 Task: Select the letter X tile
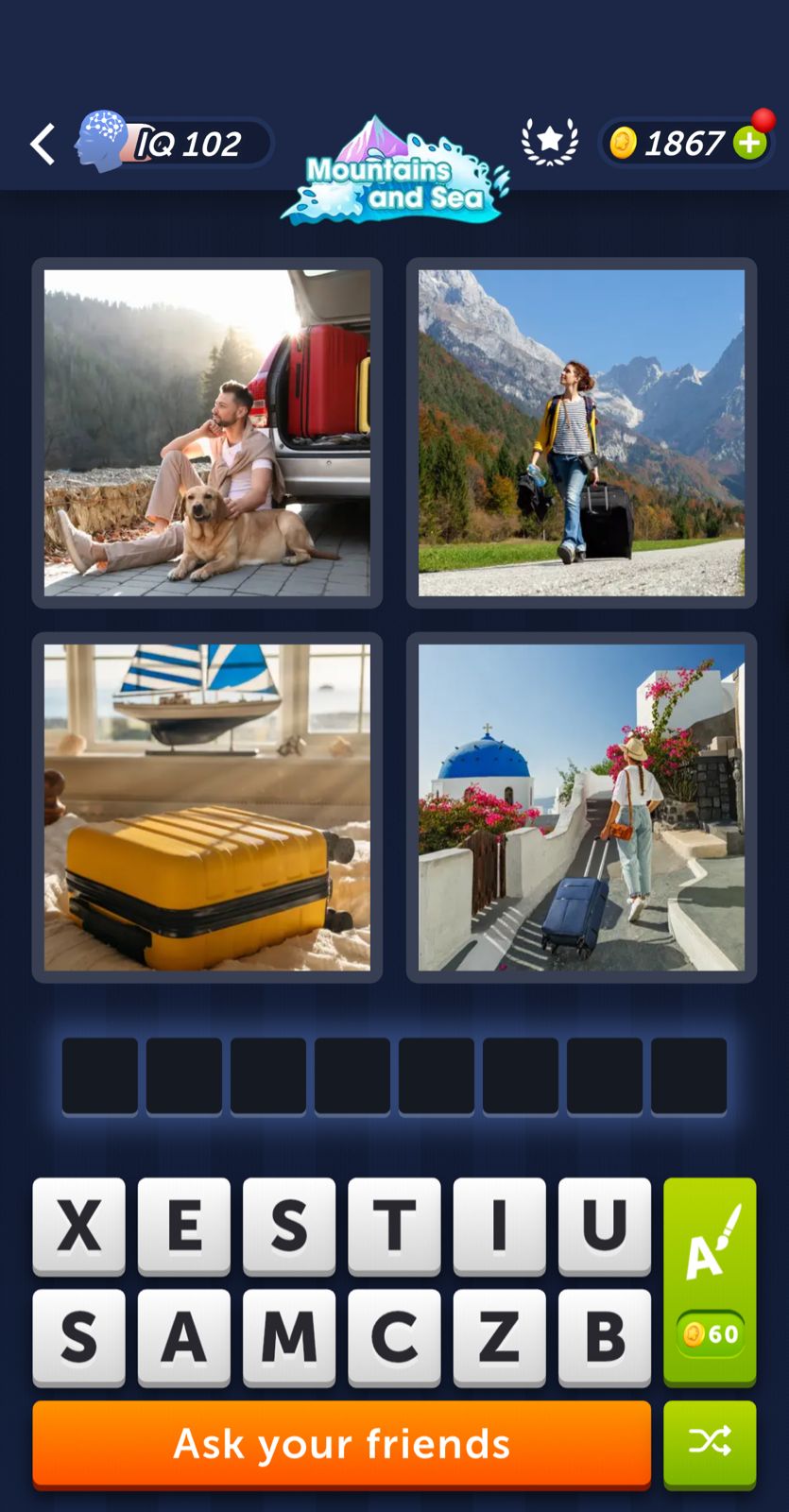point(79,1226)
